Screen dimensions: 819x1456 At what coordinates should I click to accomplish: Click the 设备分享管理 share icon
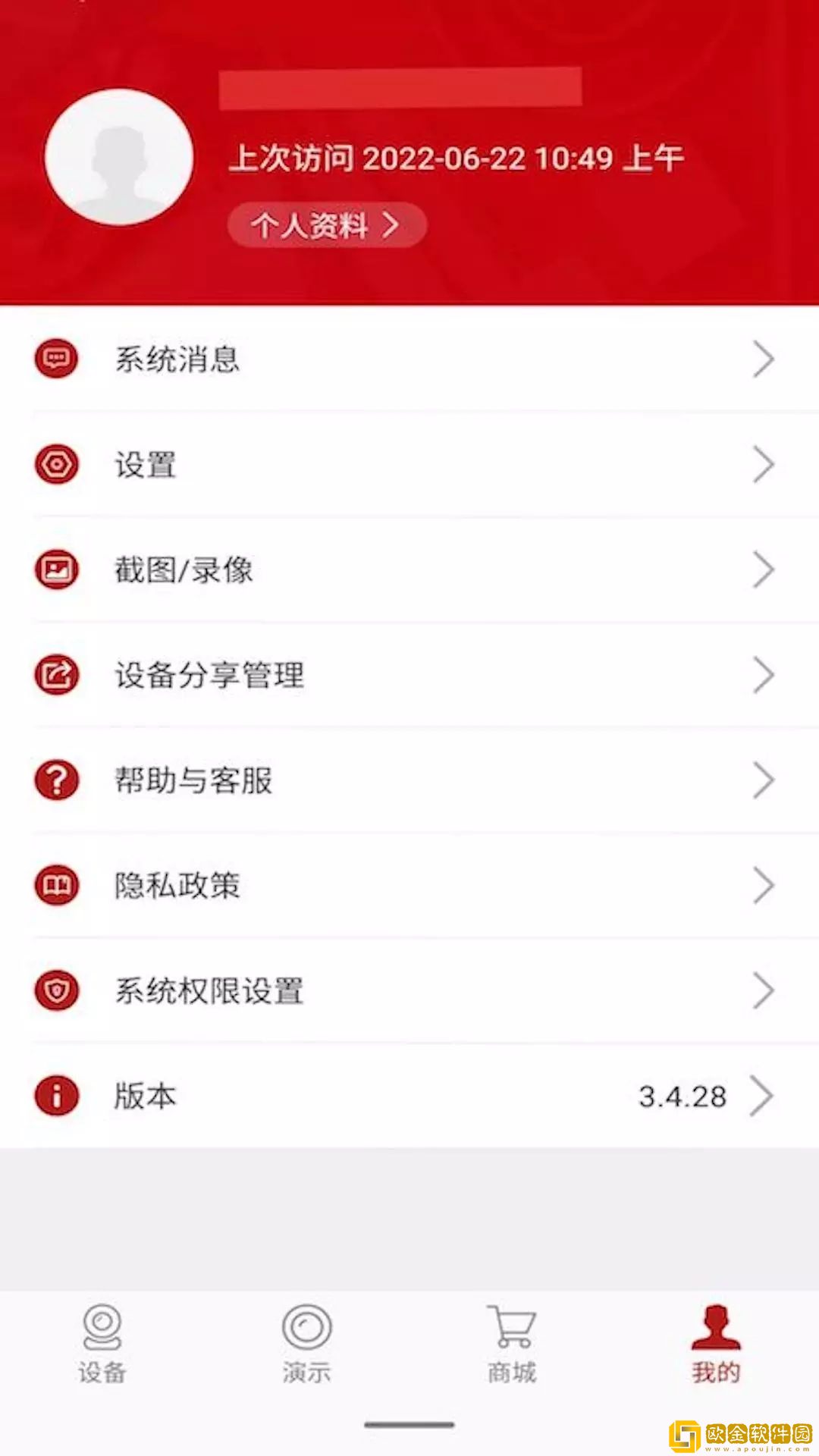56,675
